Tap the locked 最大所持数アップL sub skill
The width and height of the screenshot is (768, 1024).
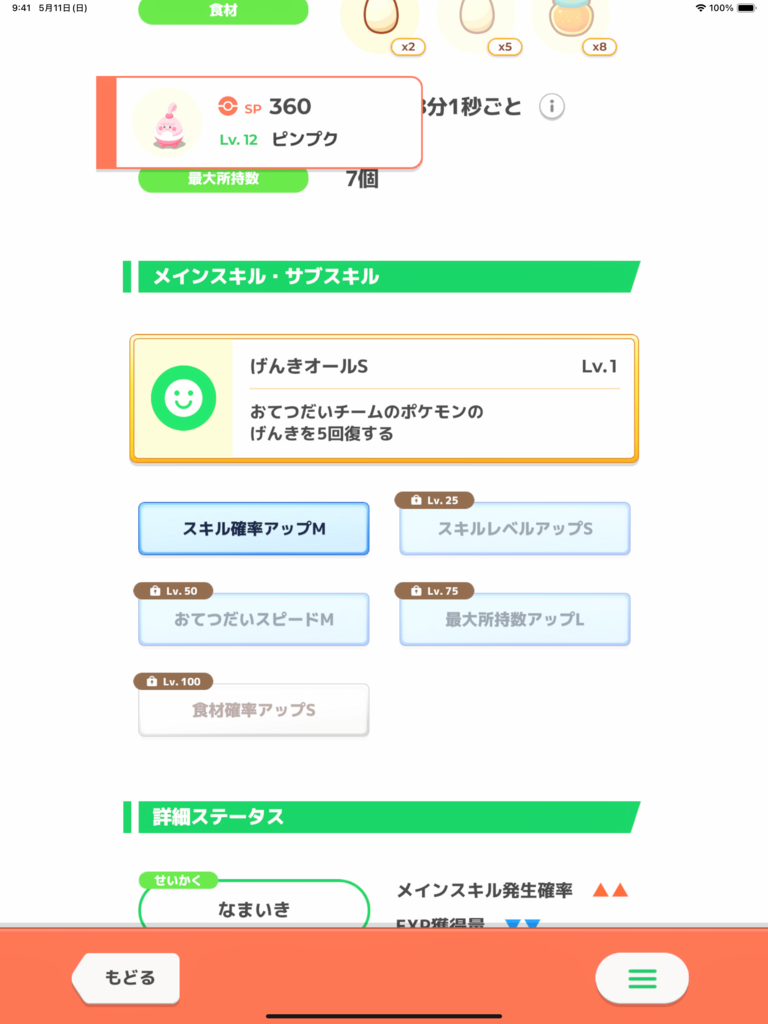(515, 620)
